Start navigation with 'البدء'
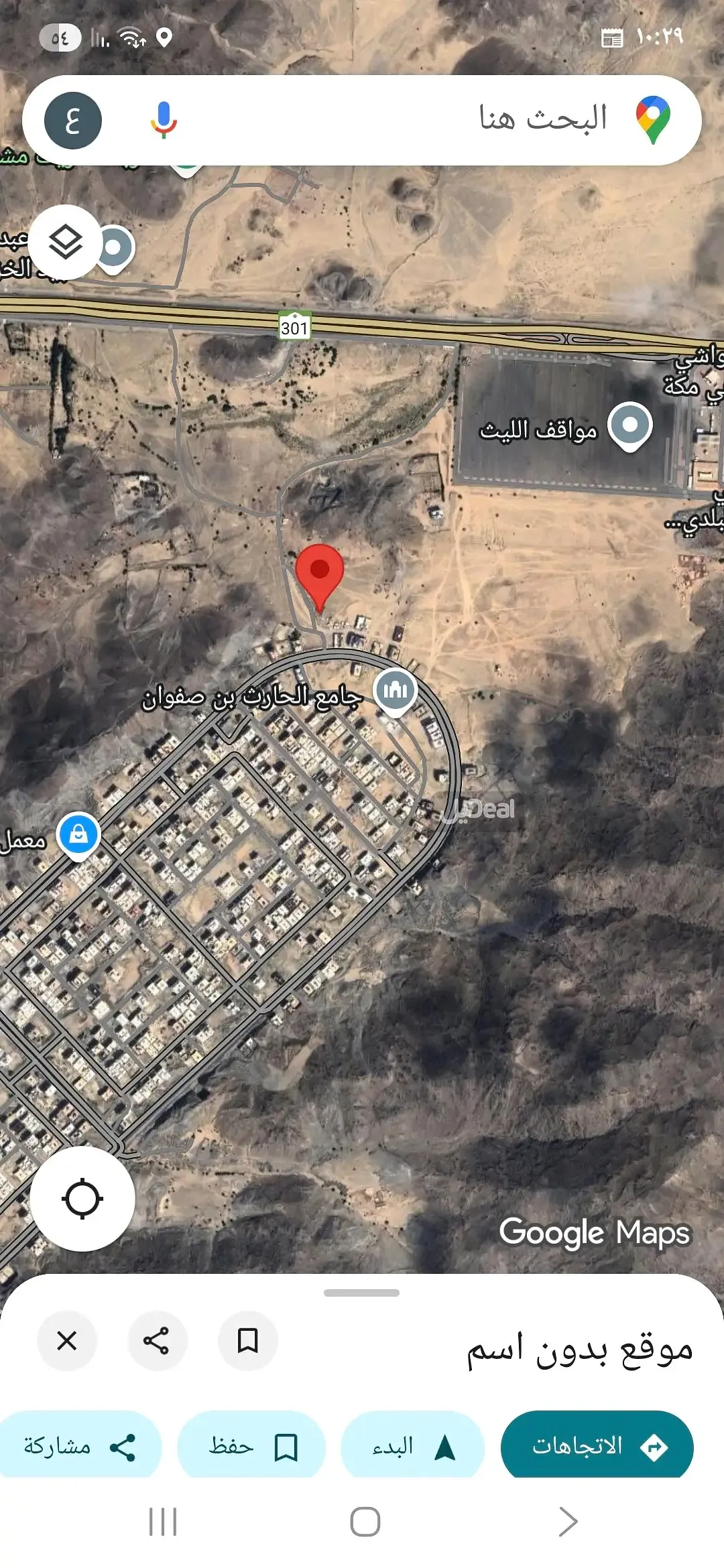Screen dimensions: 724x1568 (x=412, y=1447)
